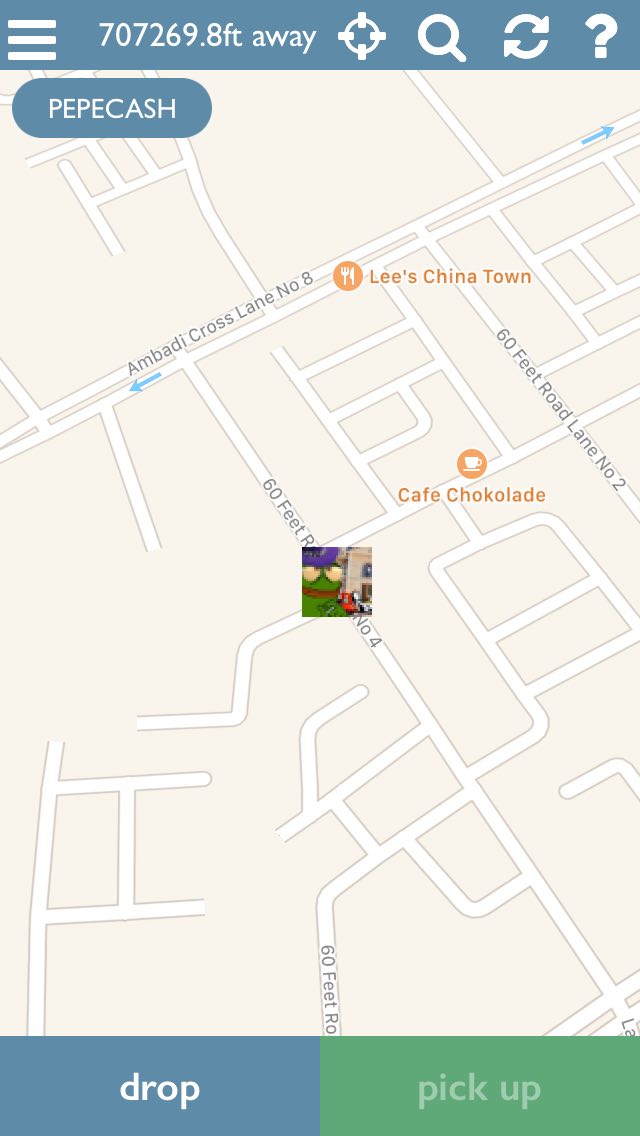This screenshot has width=640, height=1136.
Task: Tap the PEPECASH chip
Action: tap(112, 108)
